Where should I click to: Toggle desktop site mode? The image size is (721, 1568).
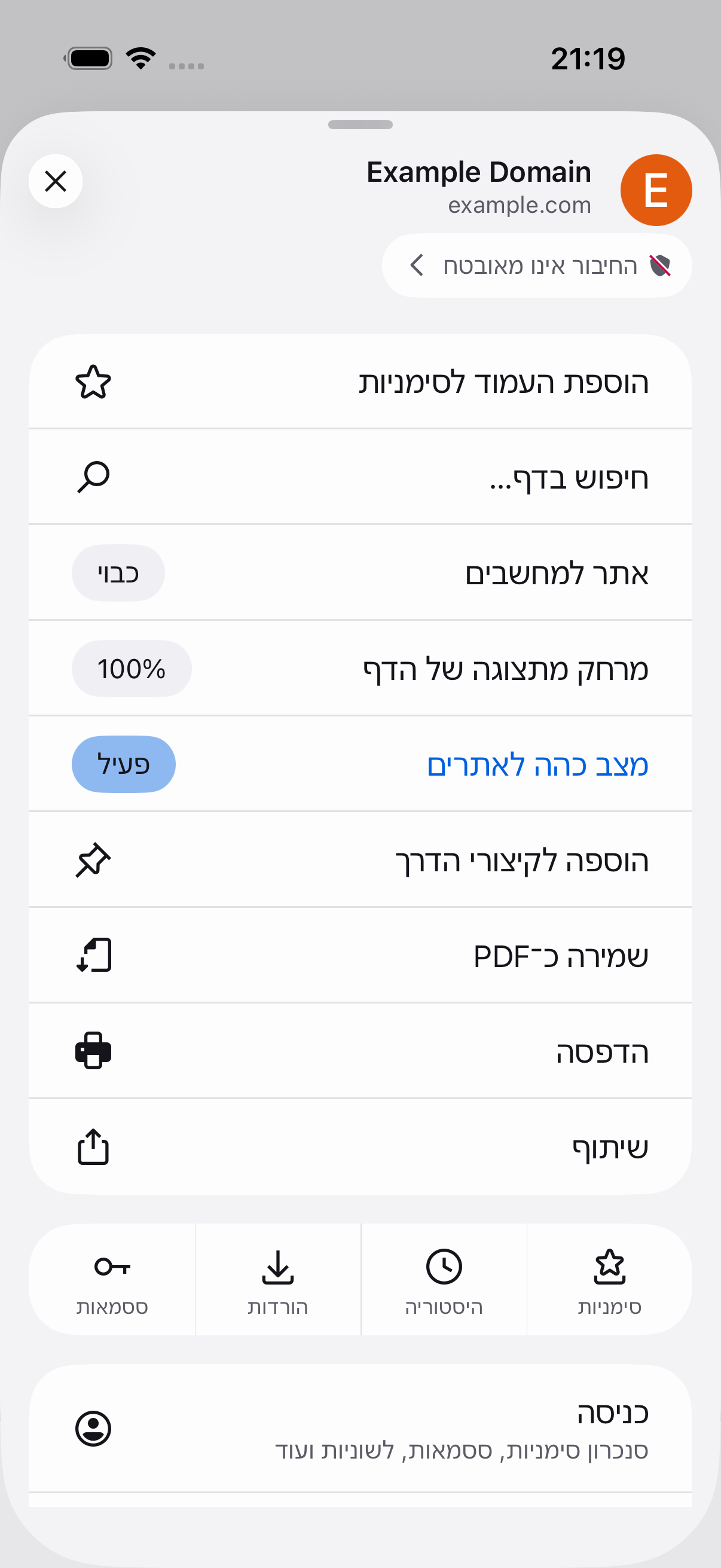tap(360, 573)
